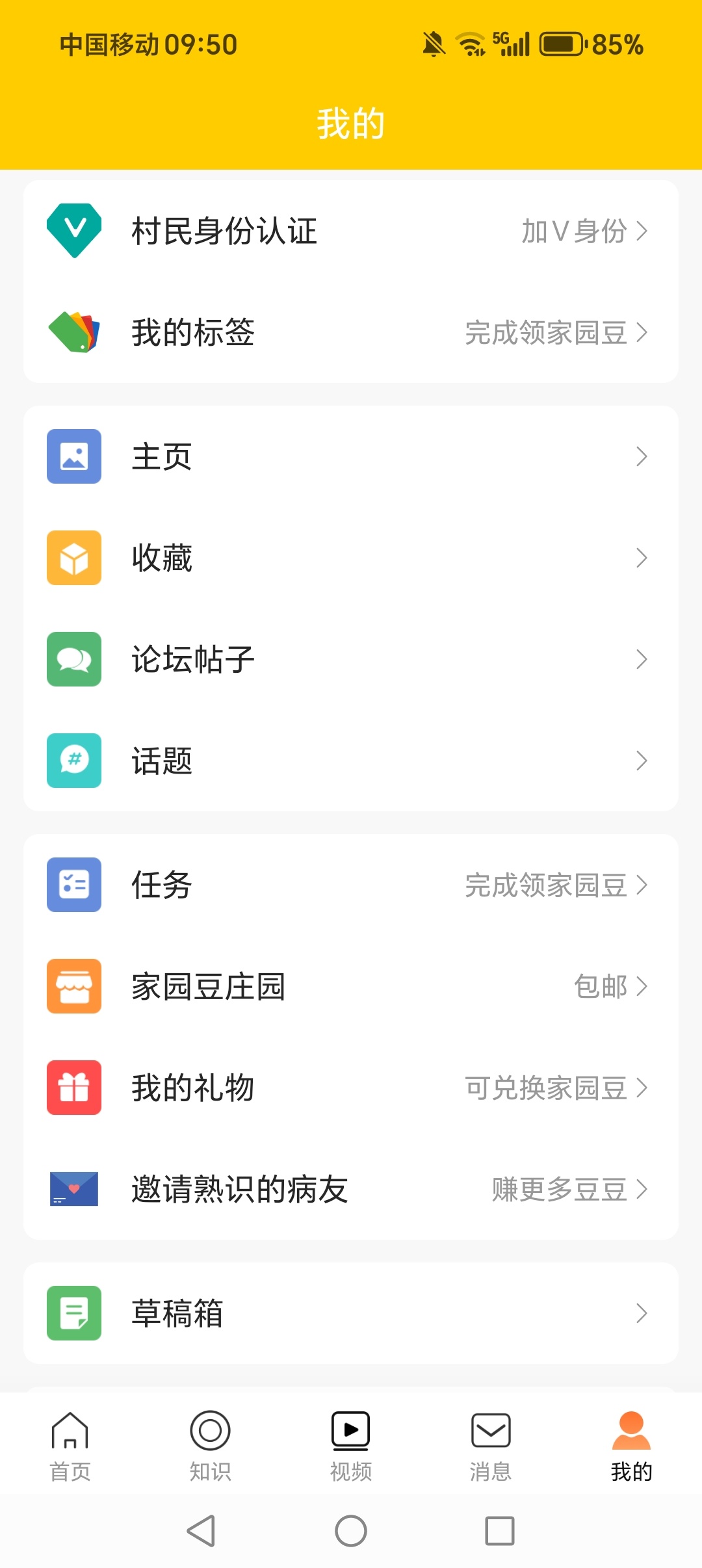702x1568 pixels.
Task: Open 话题 topics row
Action: tap(351, 761)
